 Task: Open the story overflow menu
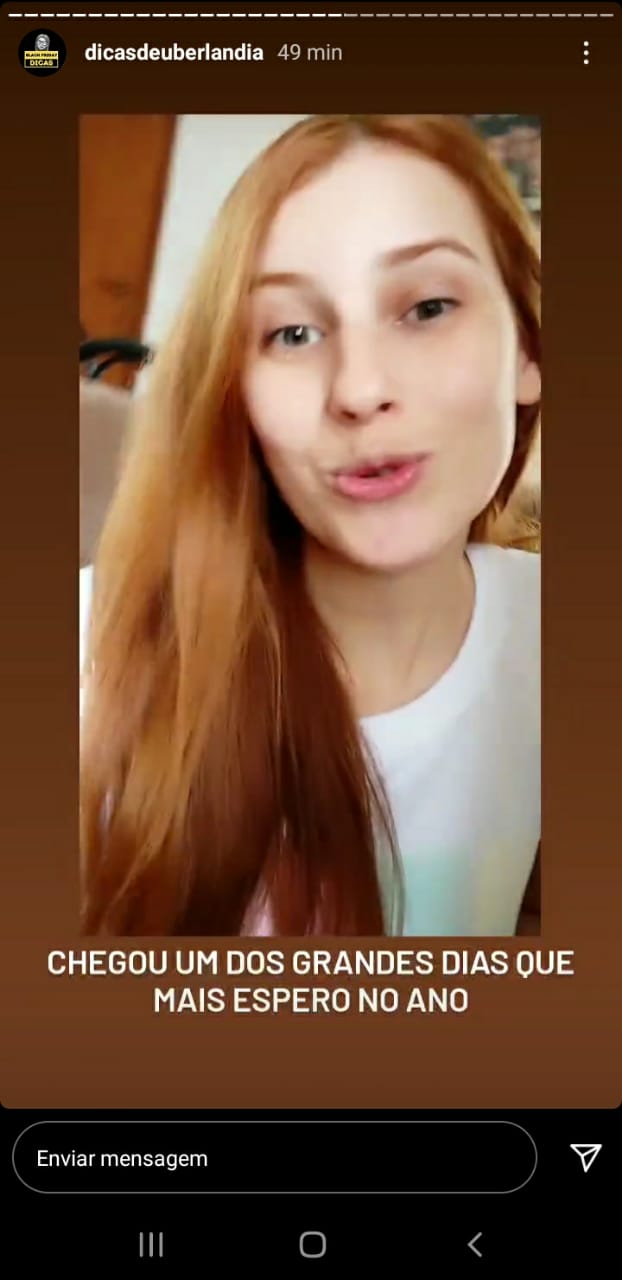point(586,53)
